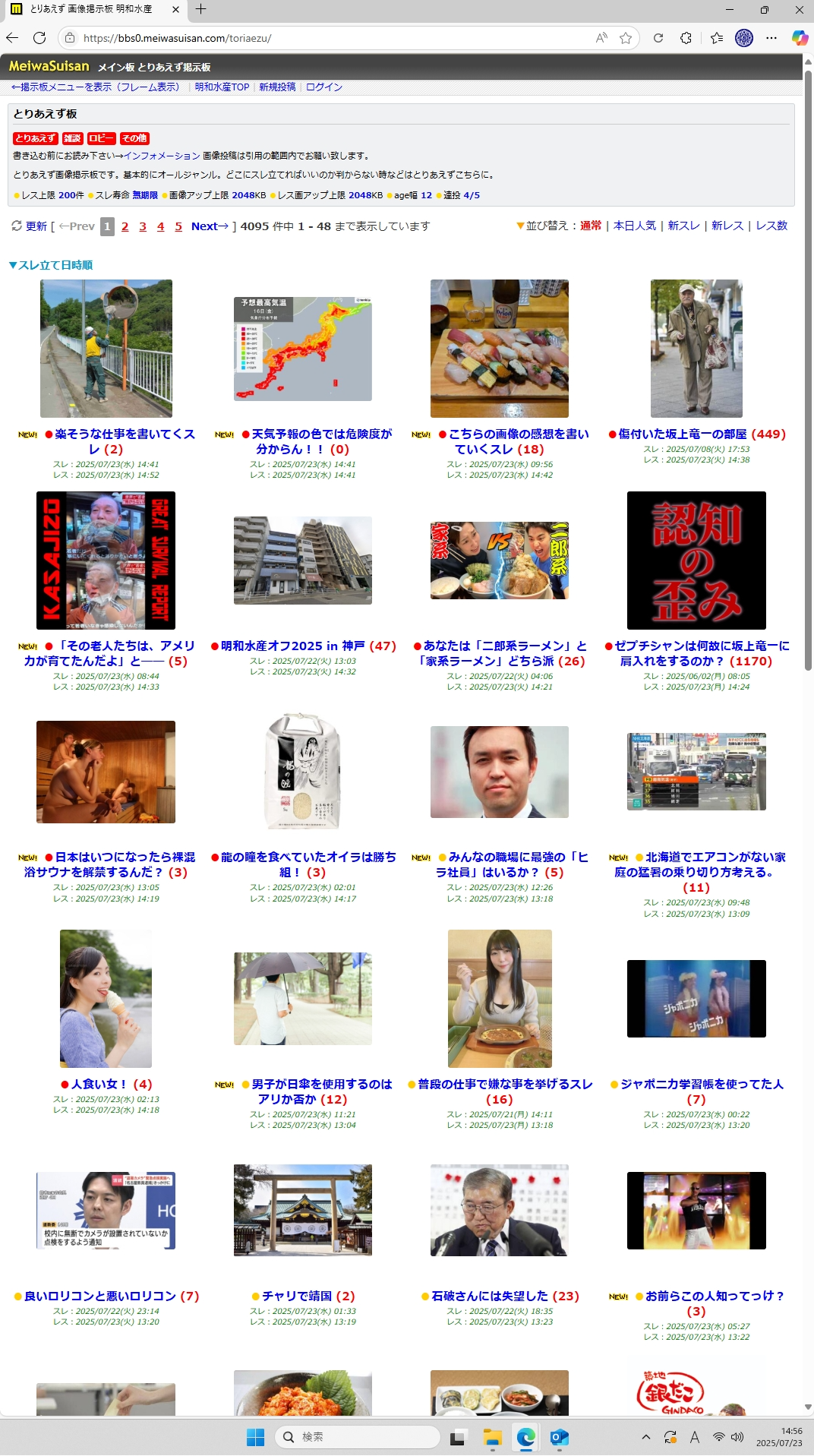Image resolution: width=814 pixels, height=1456 pixels.
Task: Sort threads by レス数
Action: (771, 226)
